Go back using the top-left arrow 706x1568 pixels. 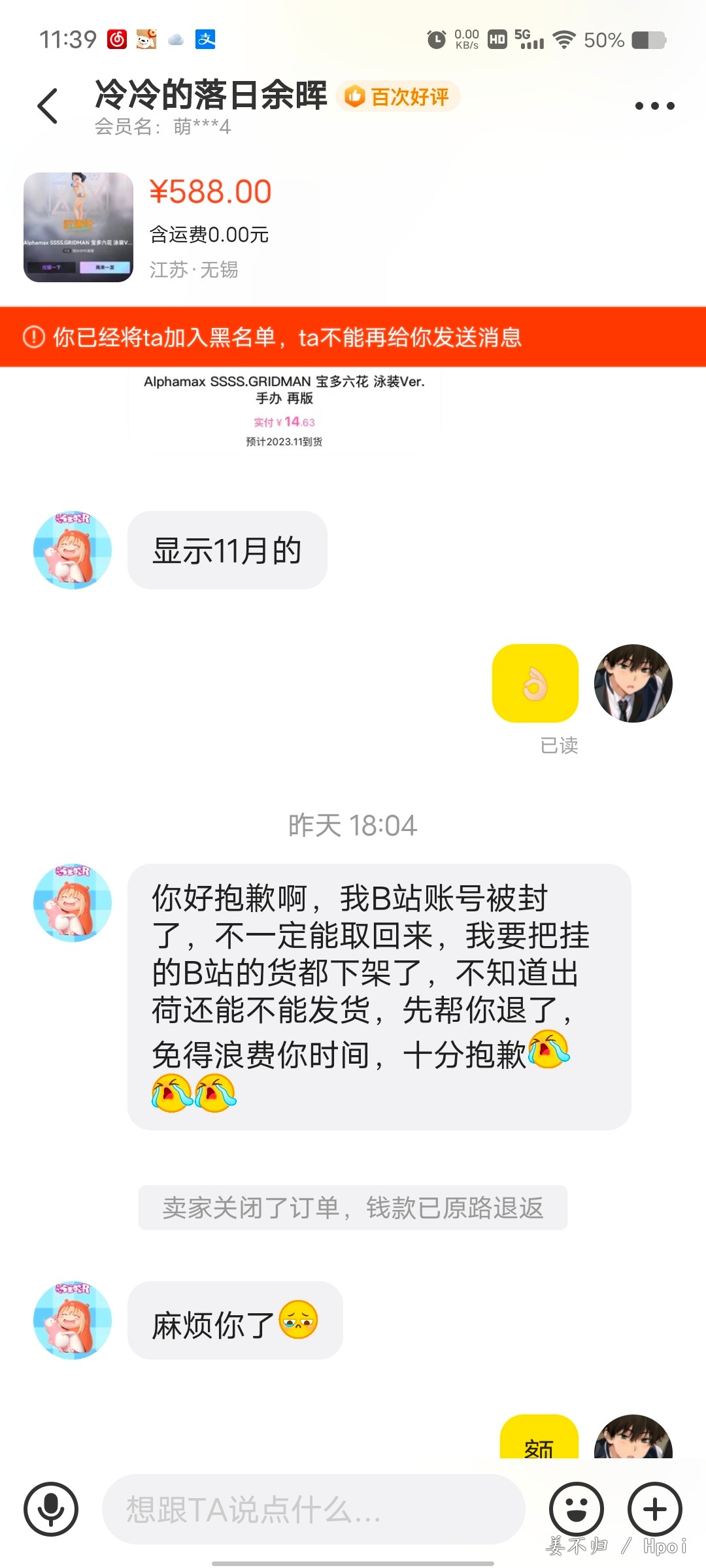48,106
